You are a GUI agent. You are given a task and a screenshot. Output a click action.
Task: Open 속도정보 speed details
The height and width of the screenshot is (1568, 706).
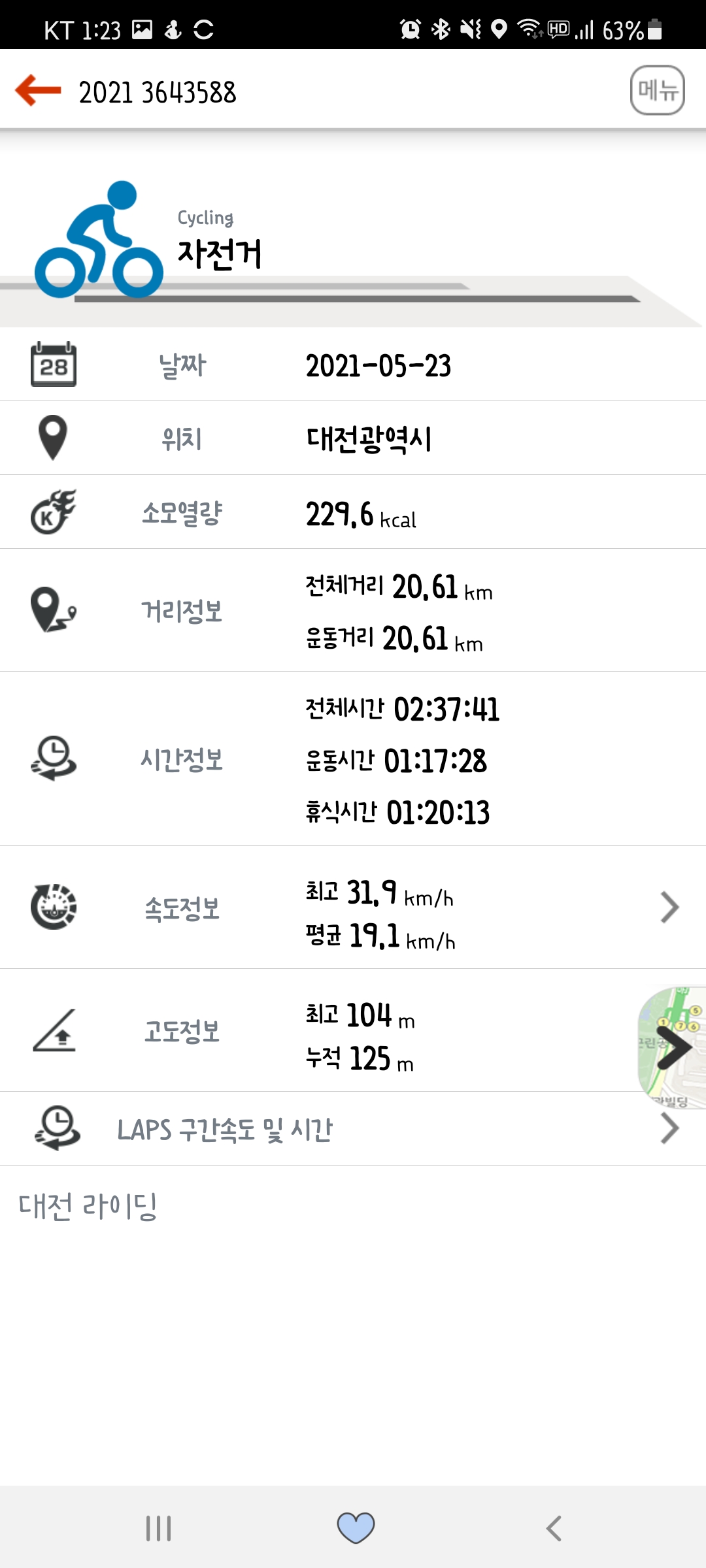point(353,907)
